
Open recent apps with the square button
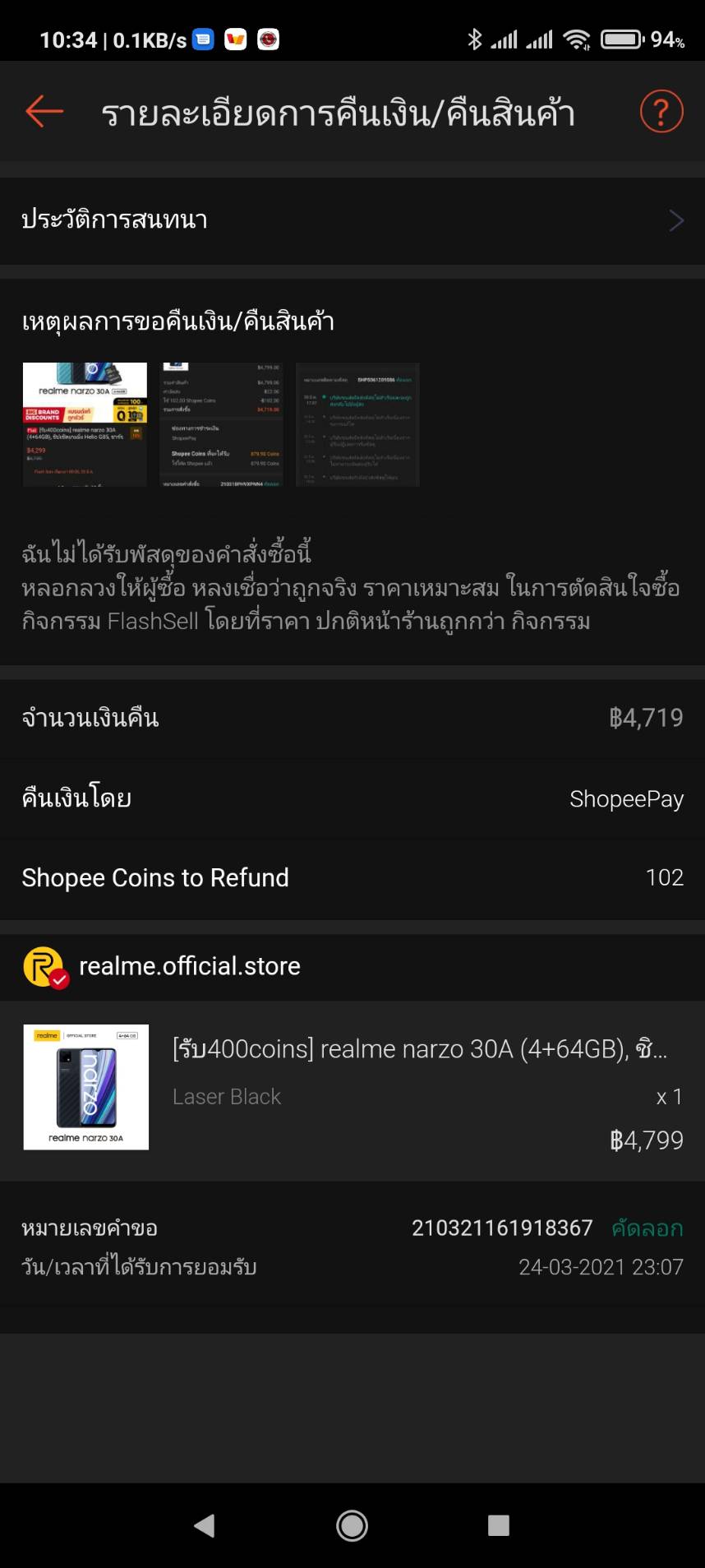[x=499, y=1526]
